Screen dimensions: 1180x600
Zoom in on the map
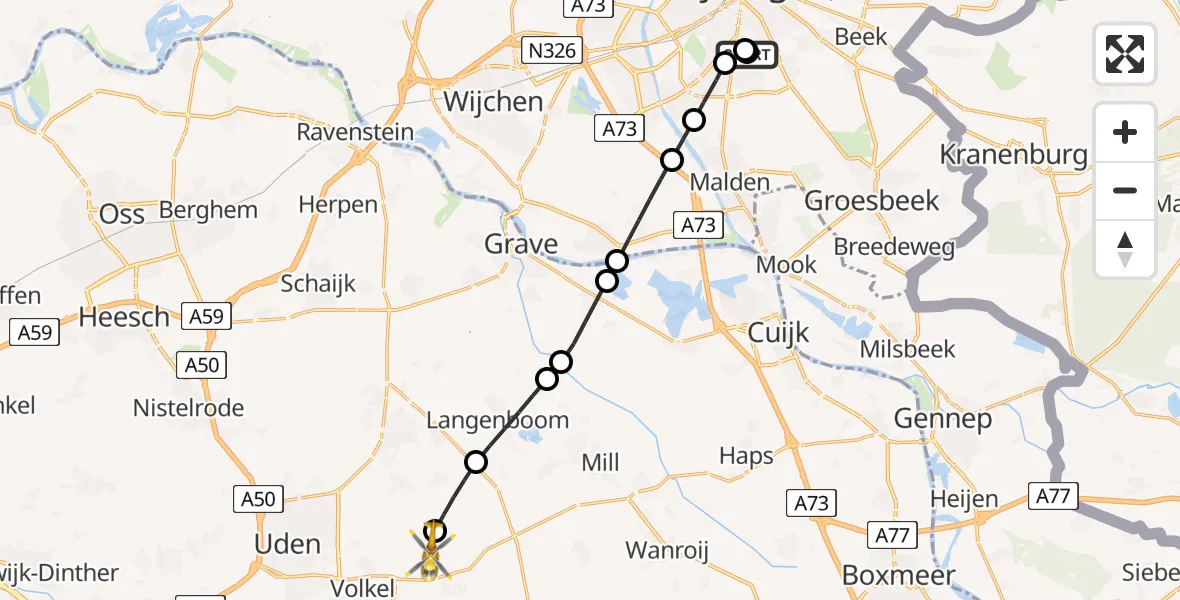click(x=1125, y=132)
